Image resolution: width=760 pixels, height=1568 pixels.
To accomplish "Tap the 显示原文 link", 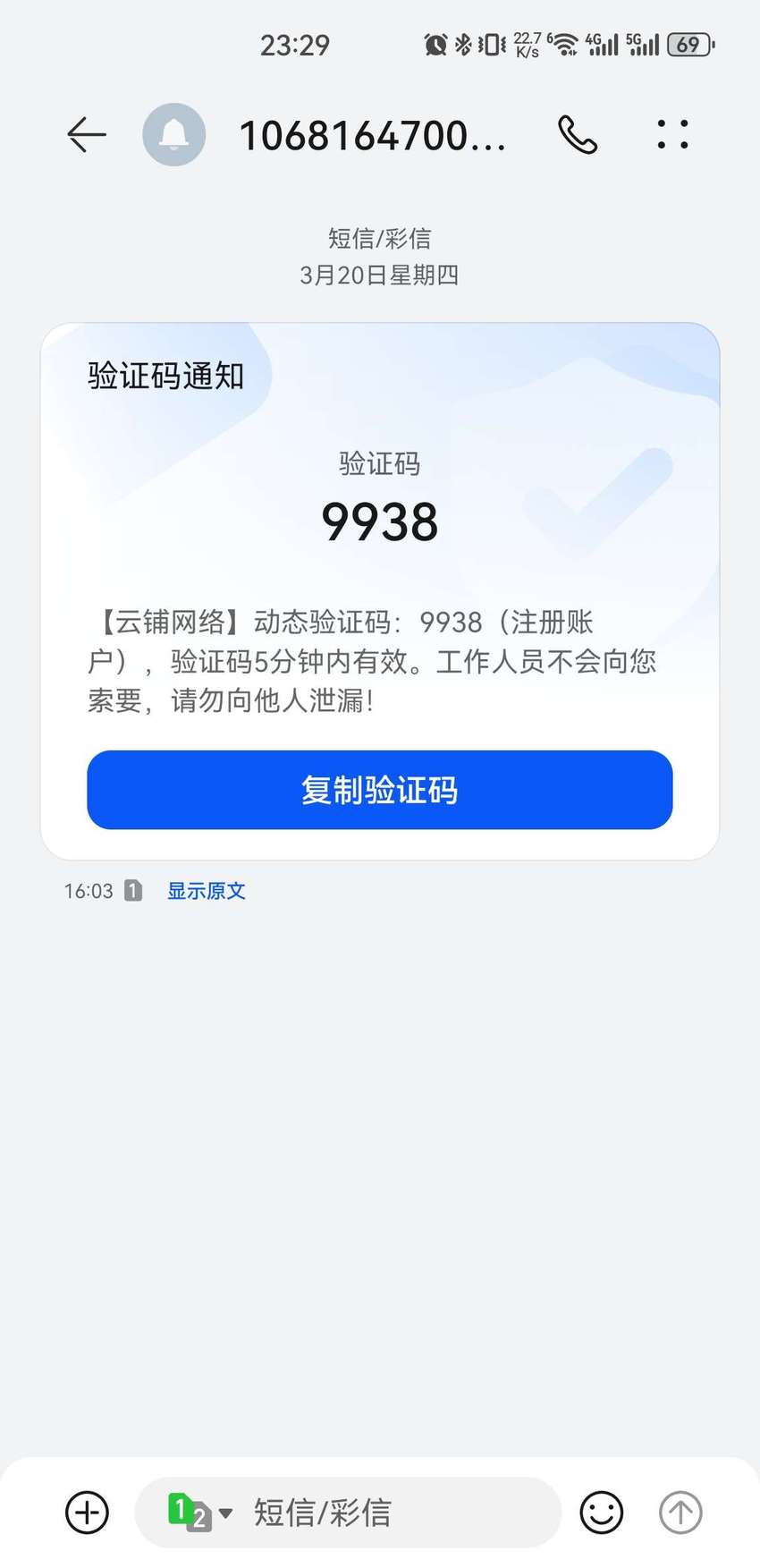I will [207, 891].
